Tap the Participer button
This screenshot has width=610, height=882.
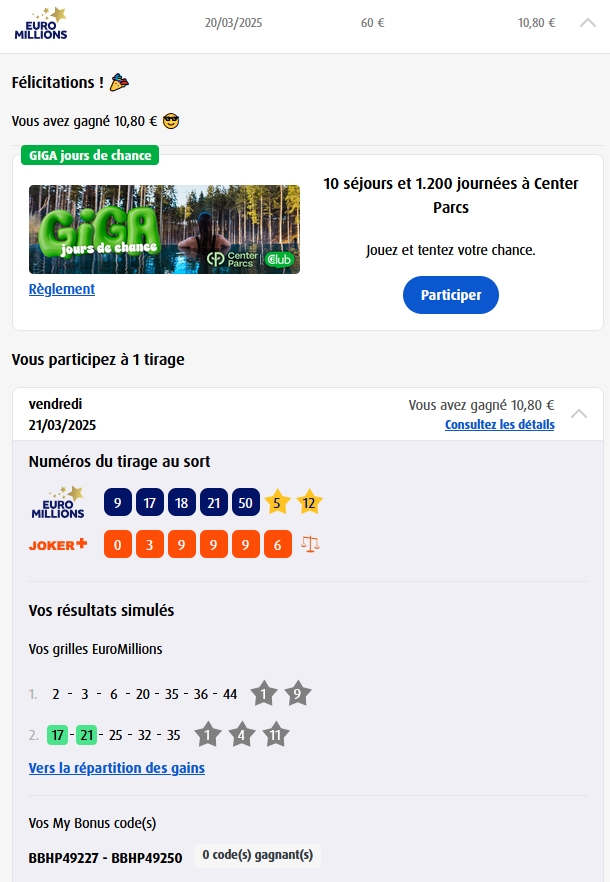[450, 295]
